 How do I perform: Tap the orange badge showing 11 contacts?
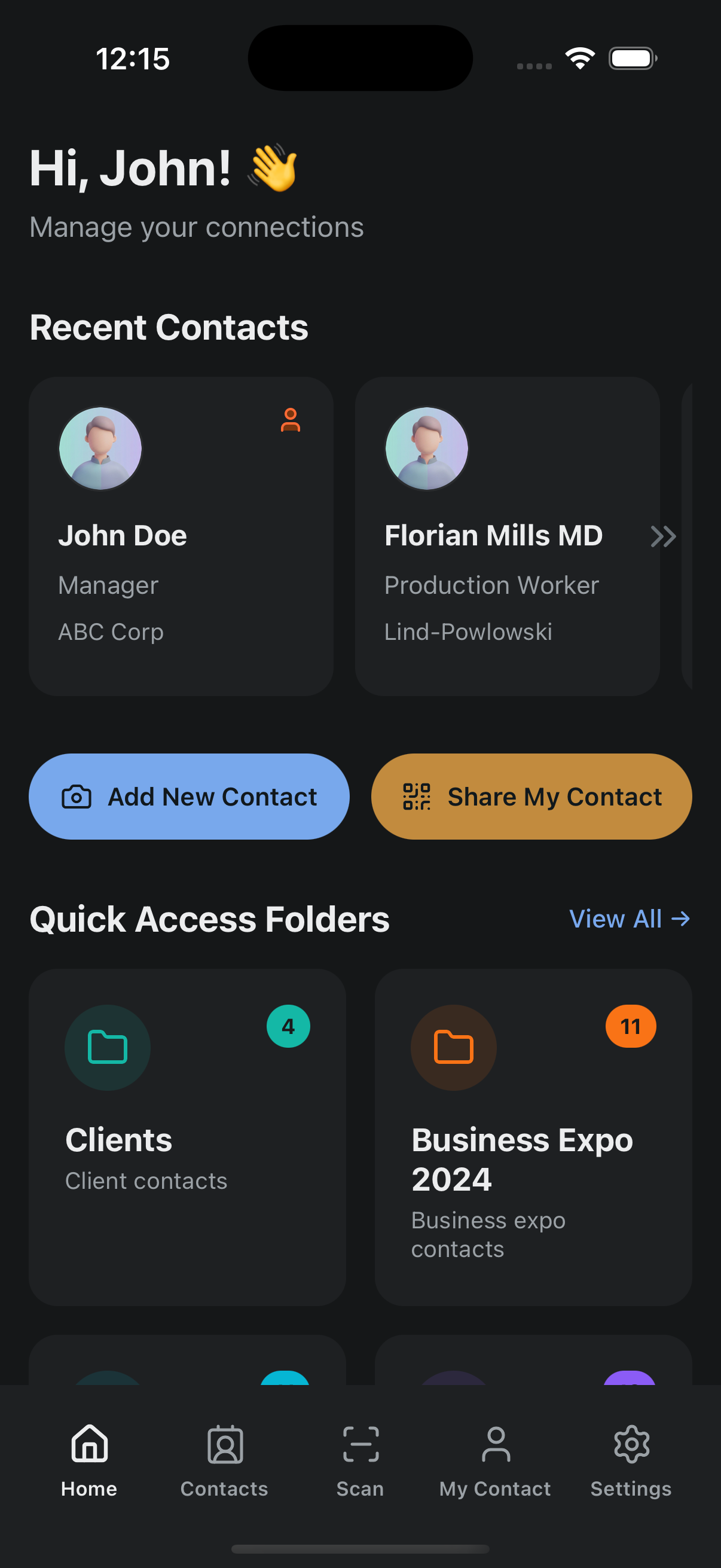click(x=630, y=1025)
